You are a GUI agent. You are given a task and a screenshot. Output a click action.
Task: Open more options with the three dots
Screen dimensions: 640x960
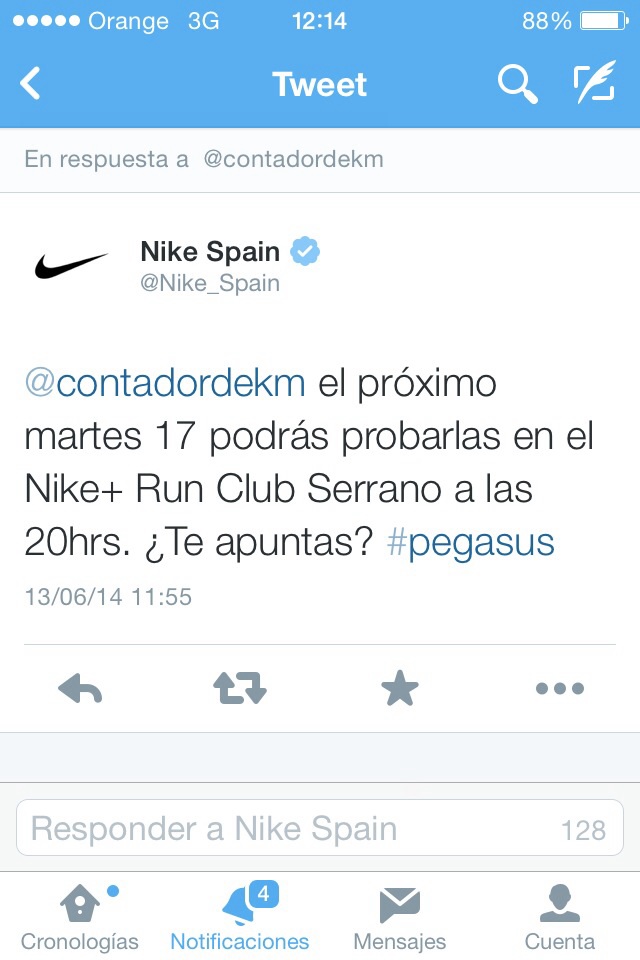(x=559, y=688)
